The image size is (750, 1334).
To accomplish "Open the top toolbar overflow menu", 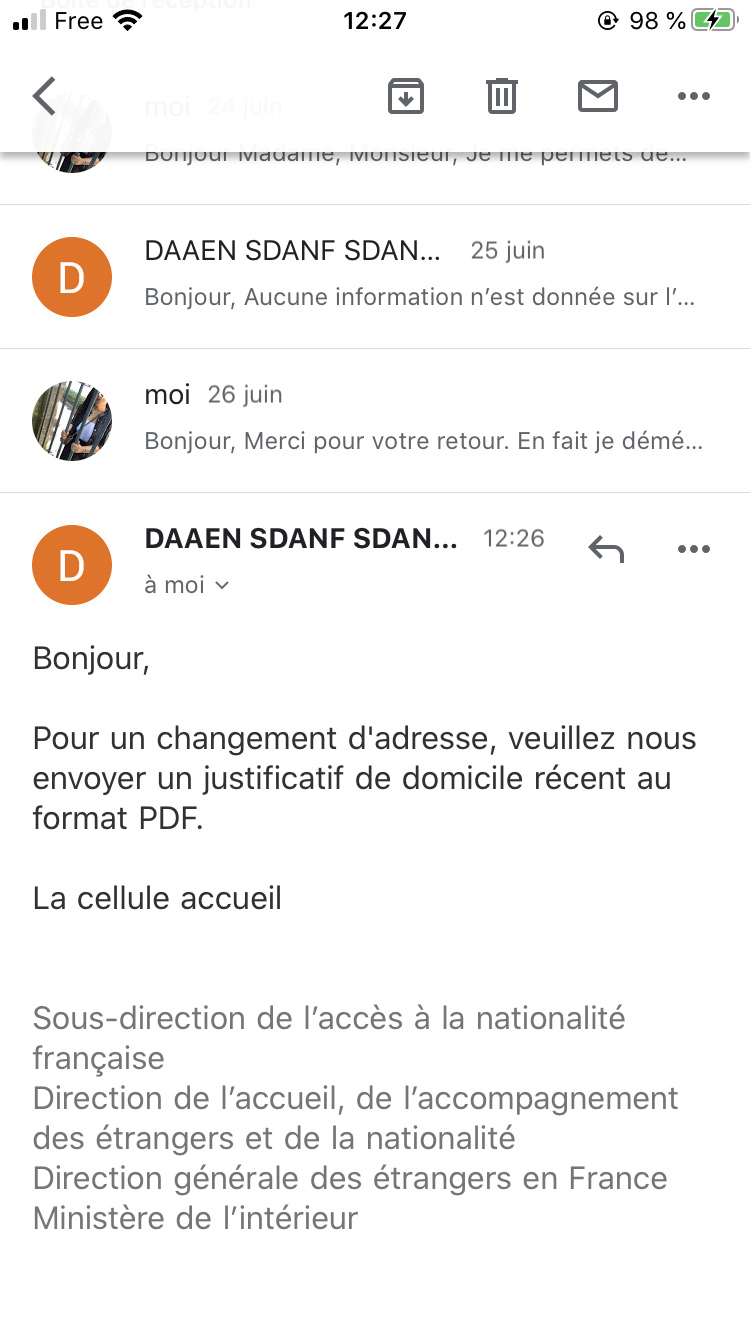I will pos(694,96).
